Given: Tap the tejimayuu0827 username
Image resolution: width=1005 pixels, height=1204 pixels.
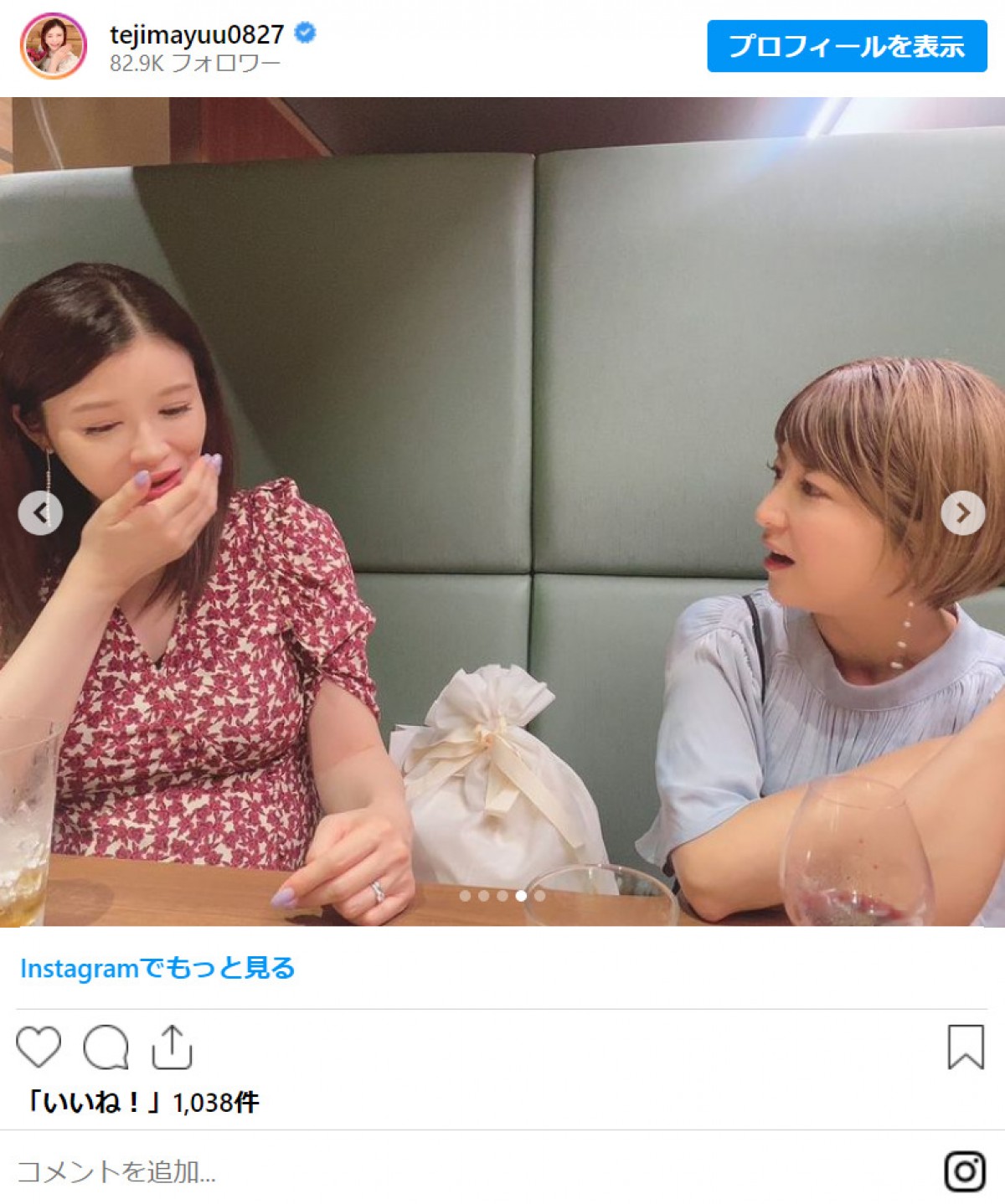Looking at the screenshot, I should 197,34.
